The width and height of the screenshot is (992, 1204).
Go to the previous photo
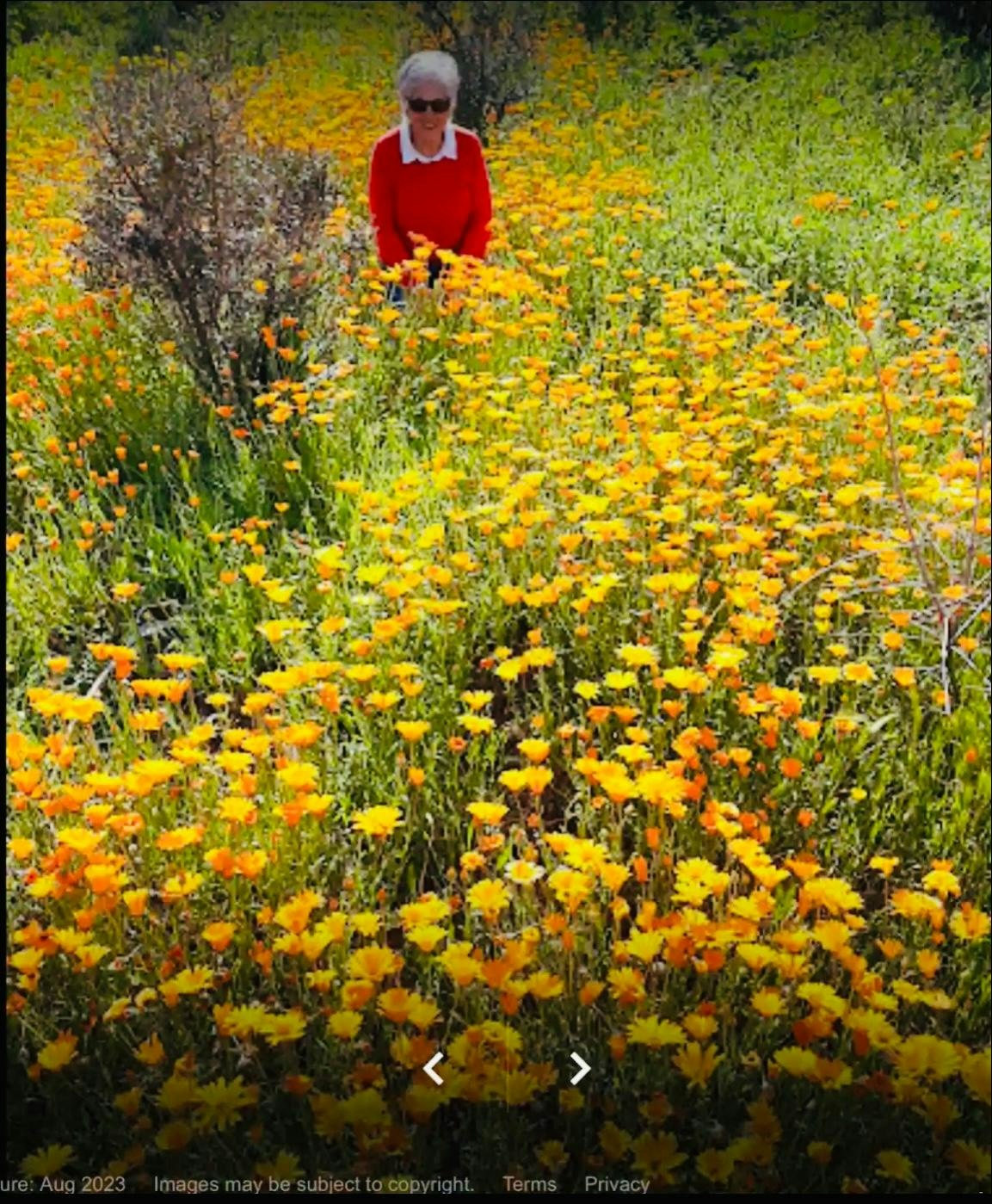coord(434,1068)
